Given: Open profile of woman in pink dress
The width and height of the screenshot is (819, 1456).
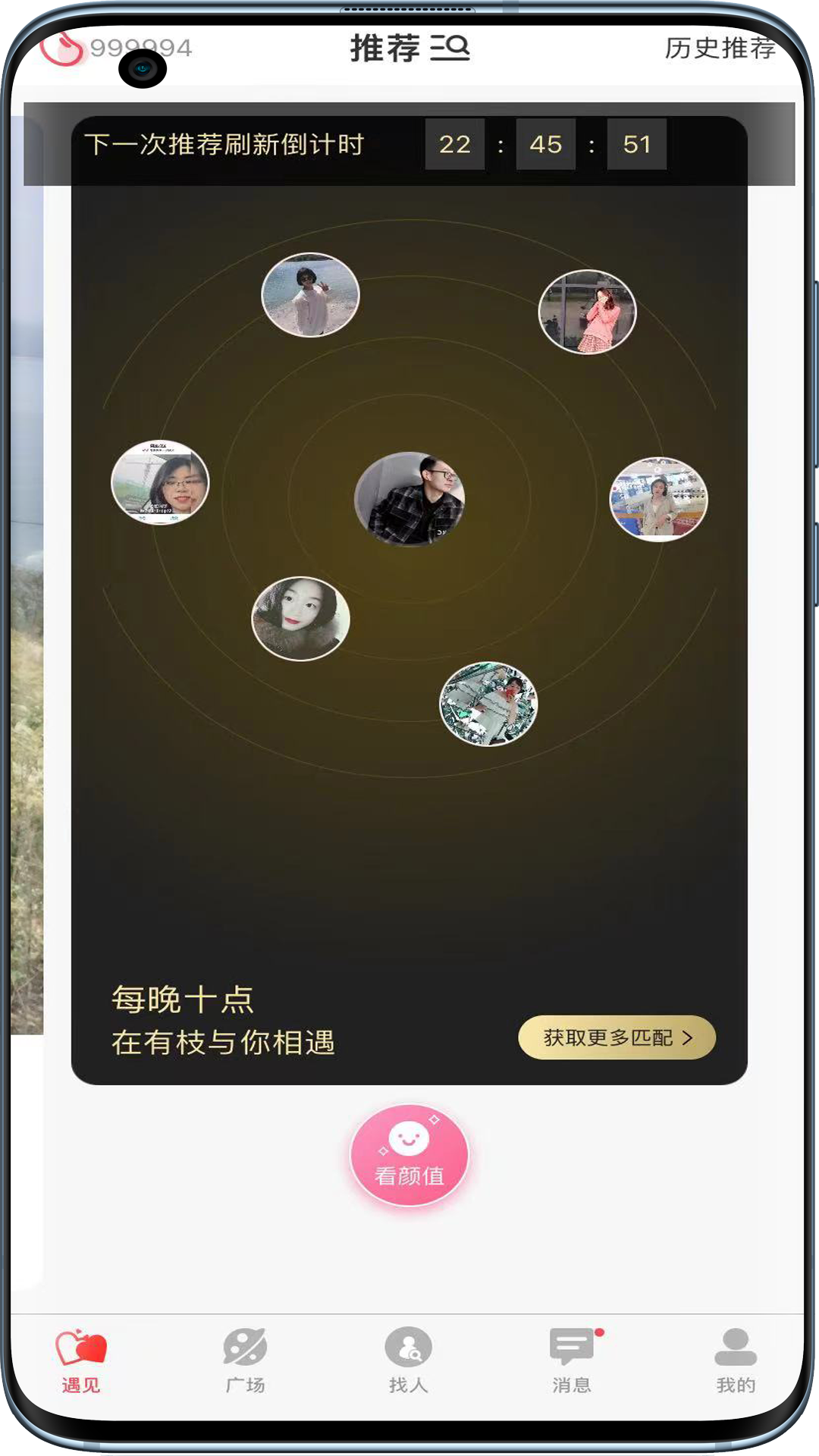Looking at the screenshot, I should 587,312.
